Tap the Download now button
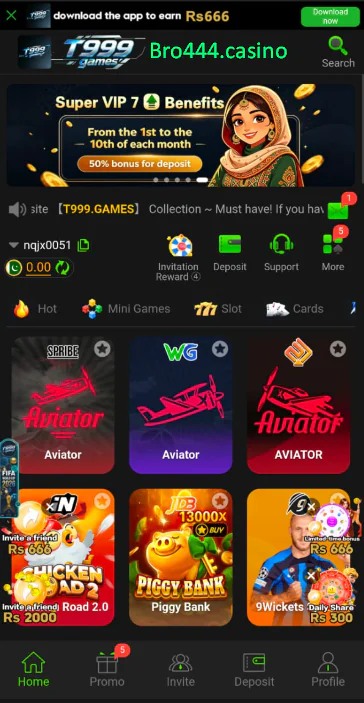 330,16
